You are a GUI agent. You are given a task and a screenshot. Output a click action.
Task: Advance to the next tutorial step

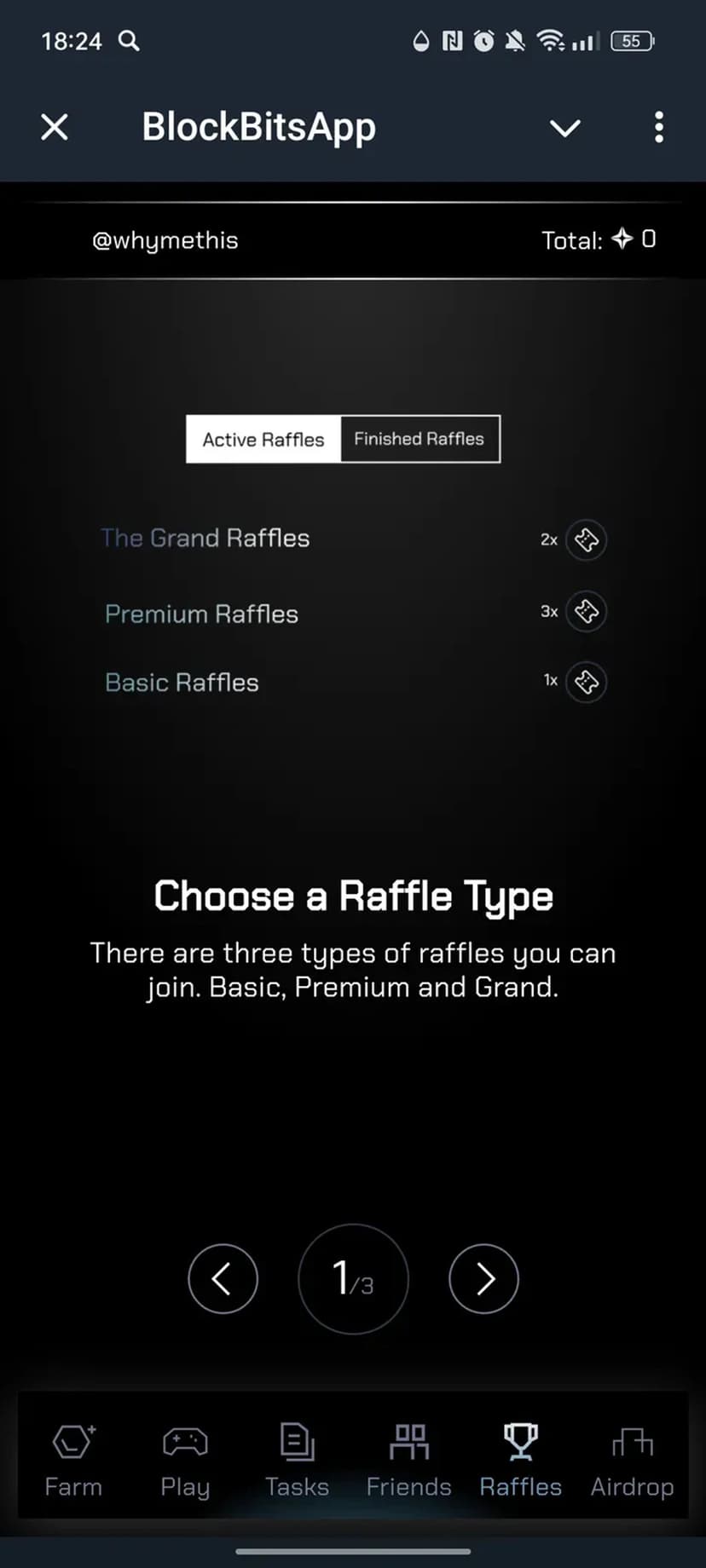click(x=483, y=1278)
